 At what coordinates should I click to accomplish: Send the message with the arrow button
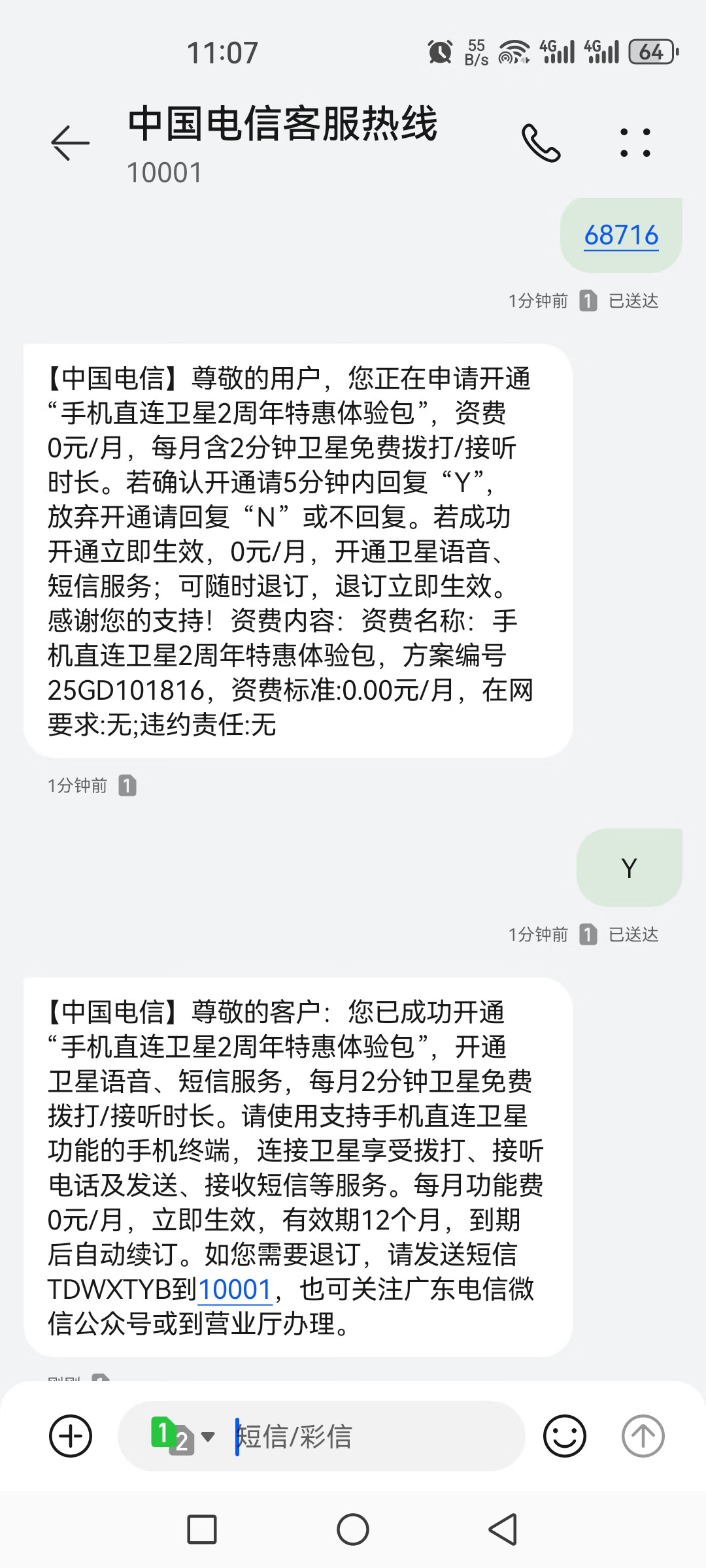click(x=643, y=1436)
